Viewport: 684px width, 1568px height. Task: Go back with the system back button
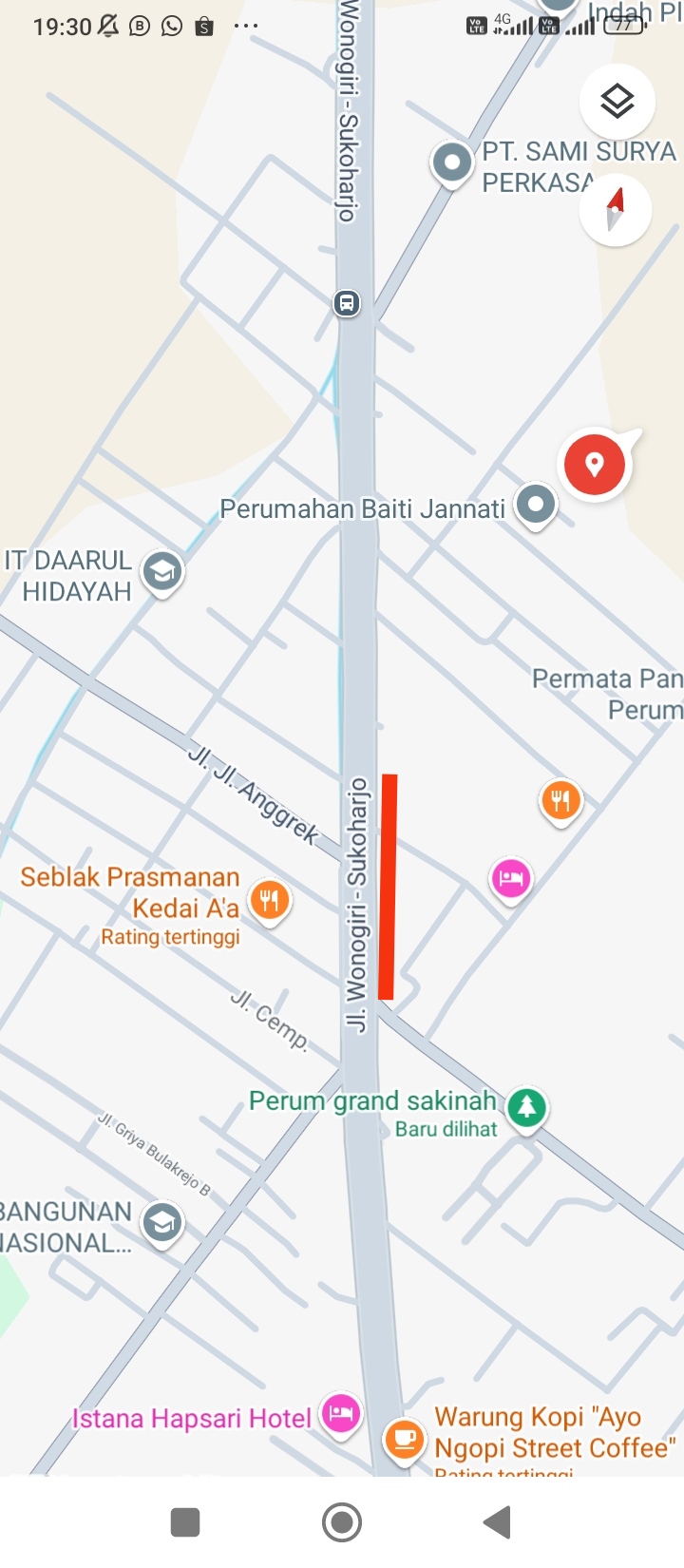[x=498, y=1522]
